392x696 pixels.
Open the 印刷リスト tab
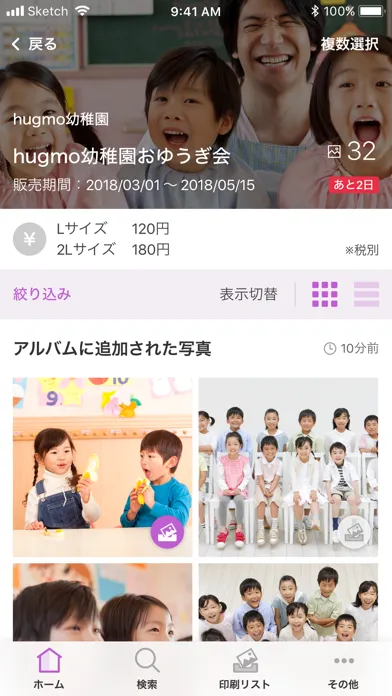tap(245, 669)
